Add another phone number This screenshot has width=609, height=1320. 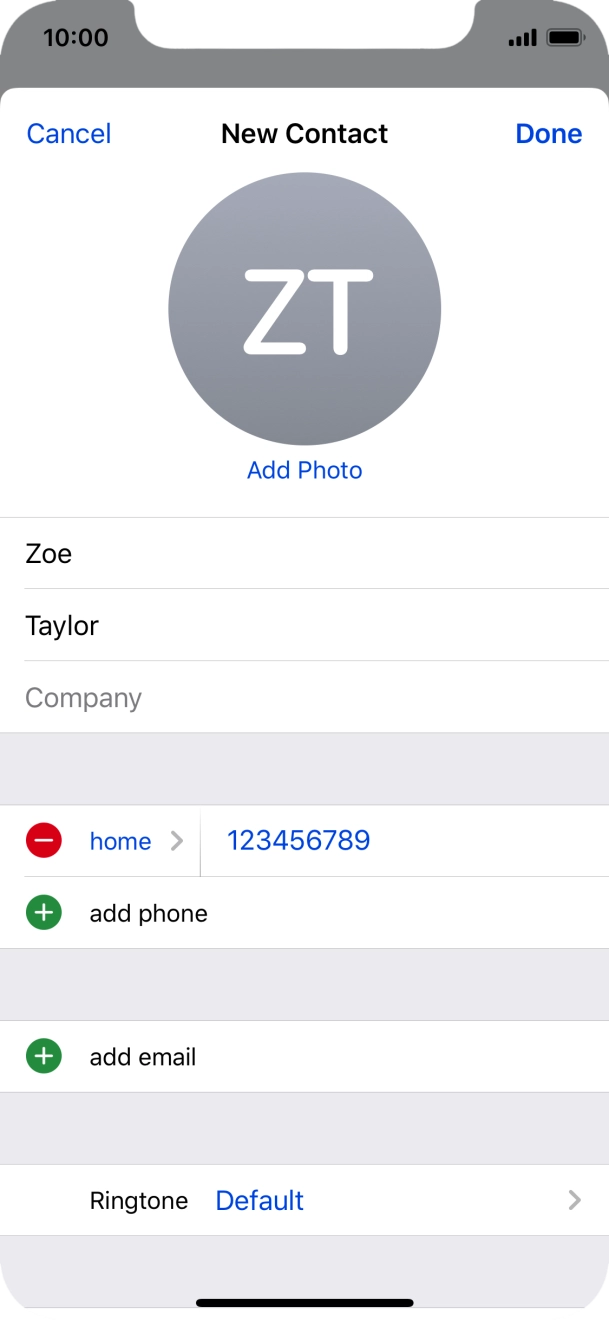click(x=148, y=913)
